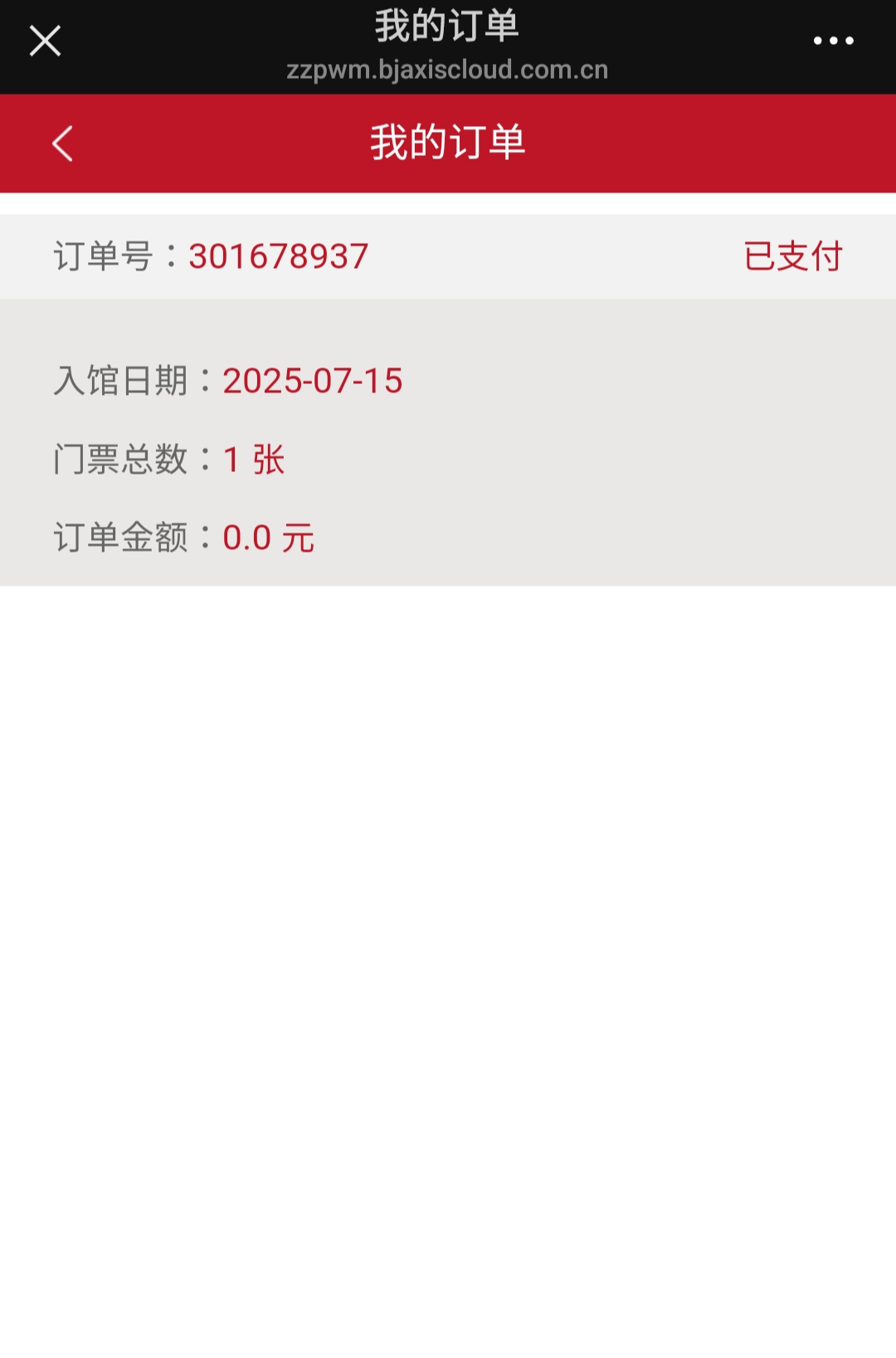Close the in-app browser page
The width and height of the screenshot is (896, 1358).
coord(45,41)
